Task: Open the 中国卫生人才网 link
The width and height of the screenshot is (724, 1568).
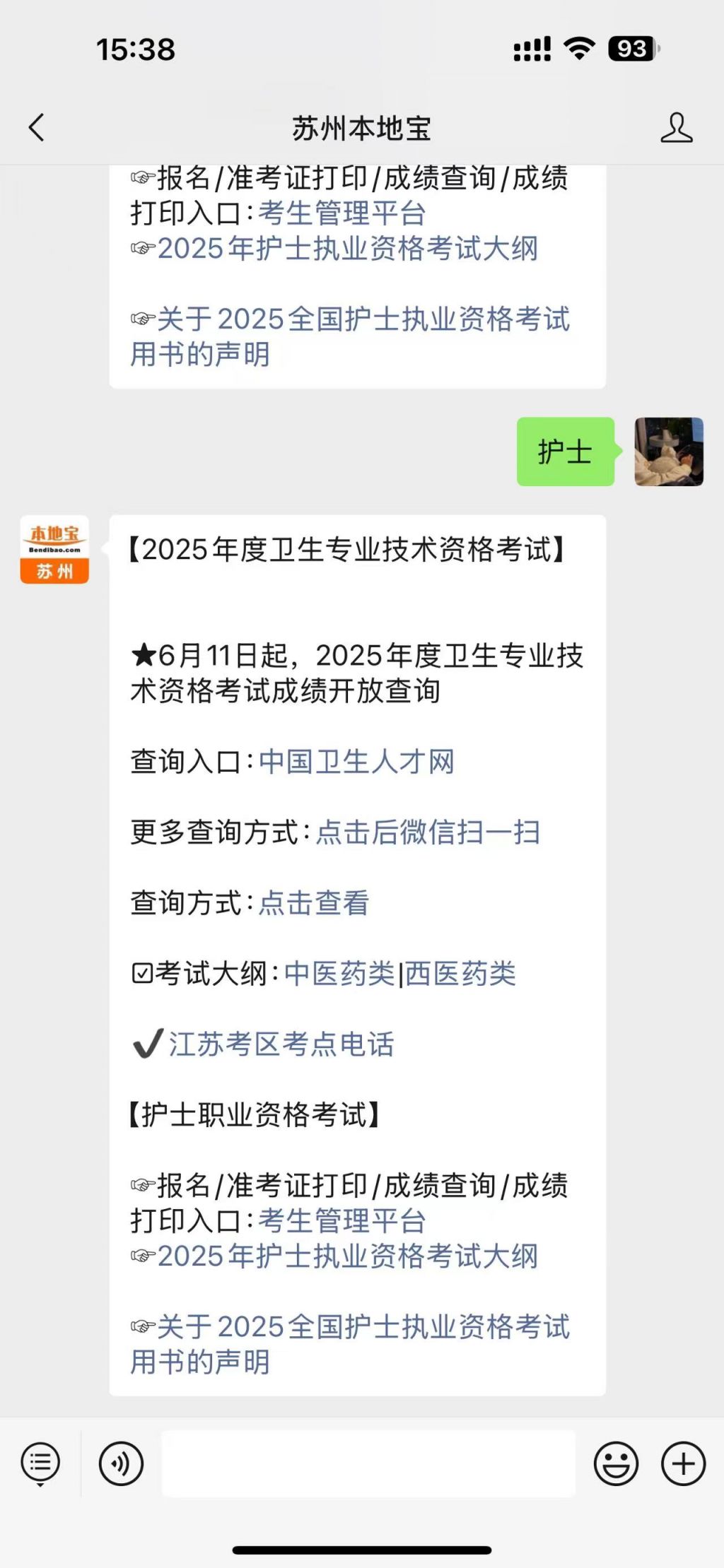Action: (356, 762)
